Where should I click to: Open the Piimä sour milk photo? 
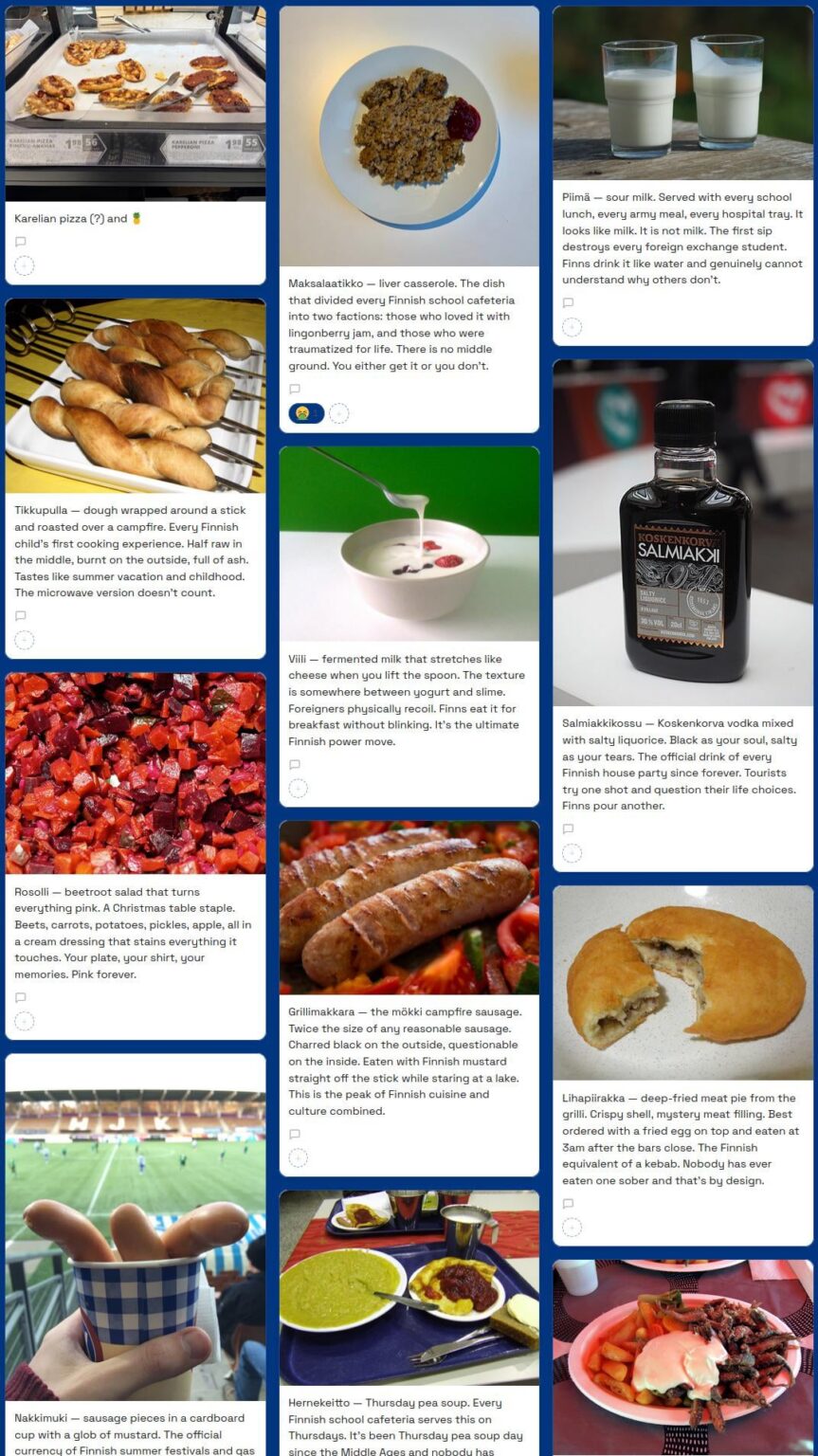tap(682, 93)
